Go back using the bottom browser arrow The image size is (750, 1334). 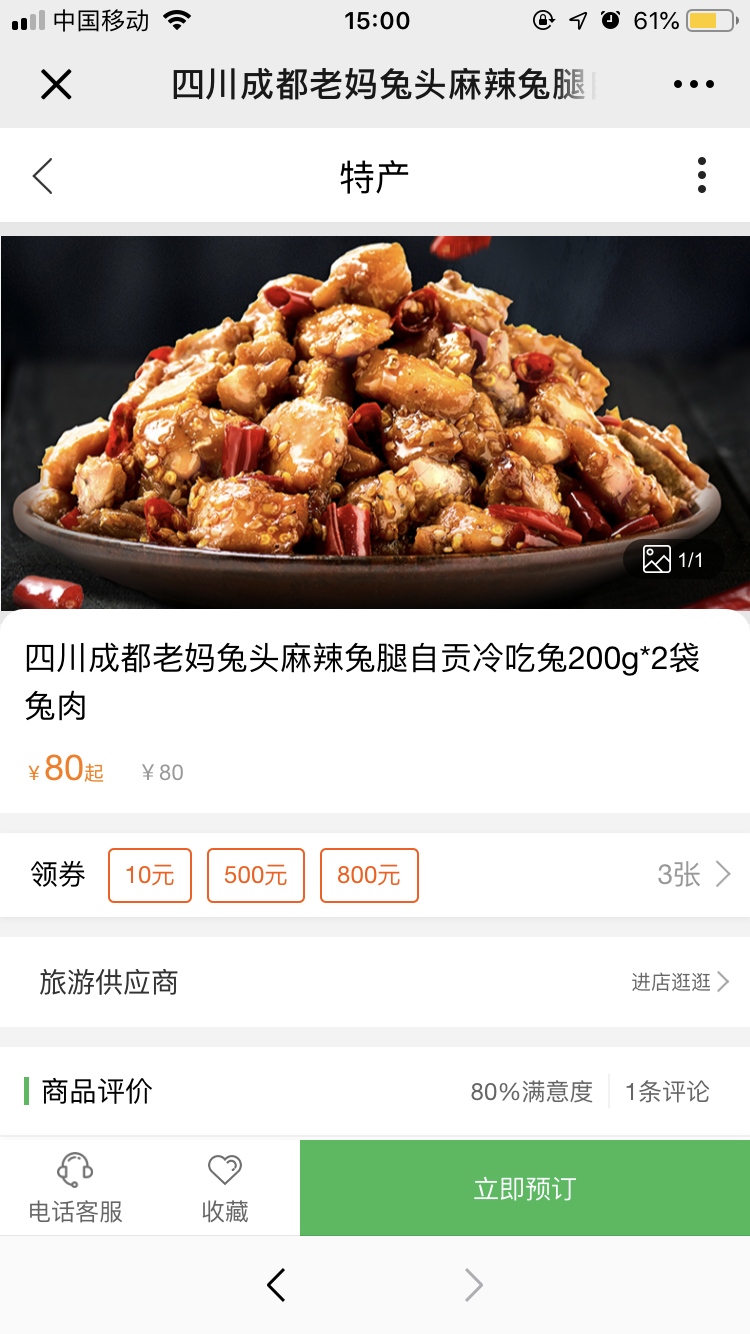[277, 1285]
